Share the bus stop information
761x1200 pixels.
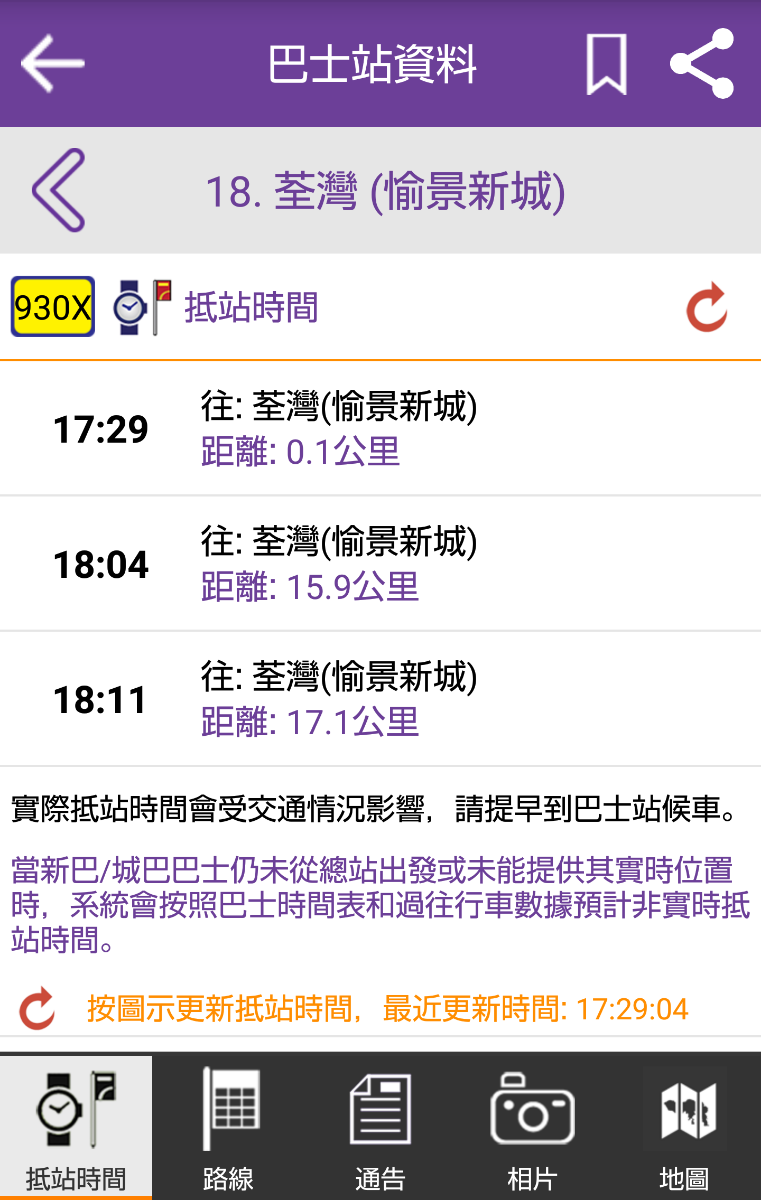tap(702, 63)
